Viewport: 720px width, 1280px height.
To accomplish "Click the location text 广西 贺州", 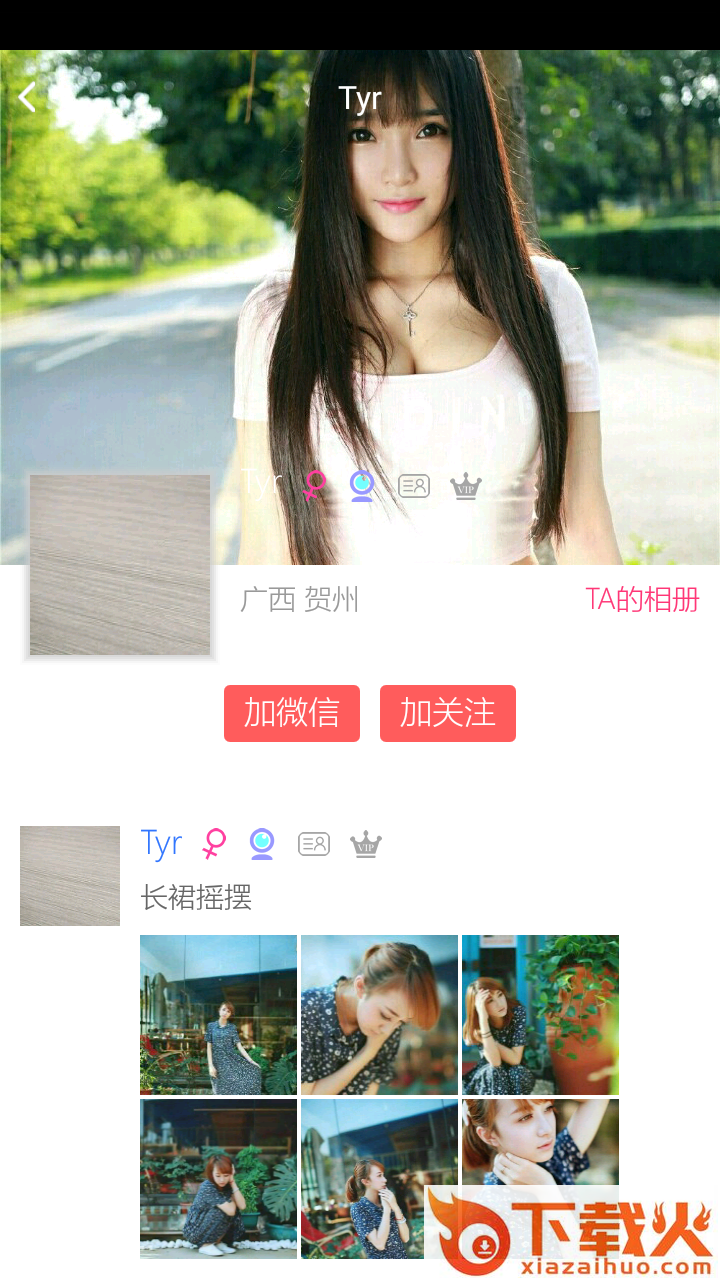I will coord(299,600).
